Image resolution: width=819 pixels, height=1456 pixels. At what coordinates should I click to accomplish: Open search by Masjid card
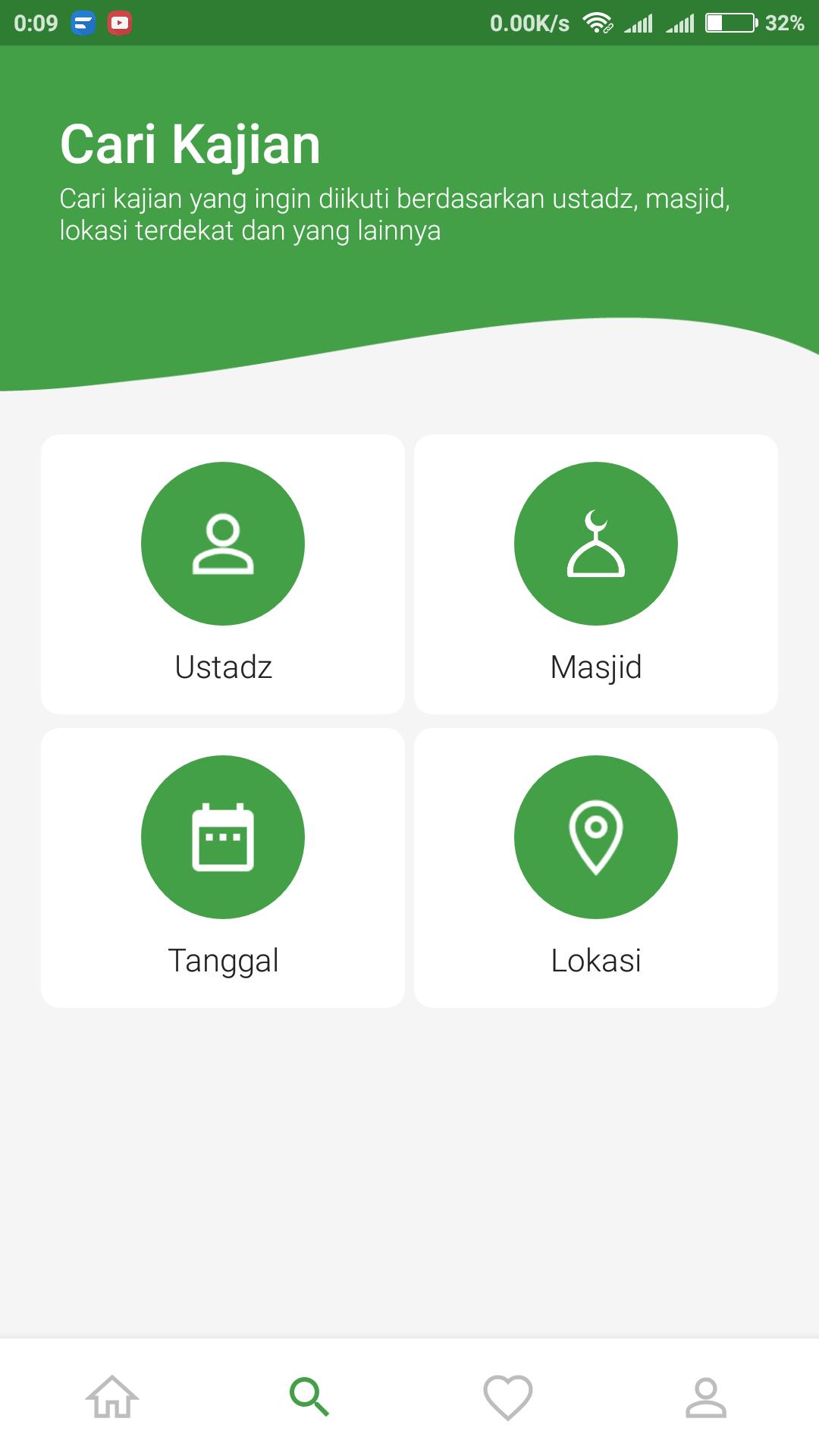(x=596, y=574)
